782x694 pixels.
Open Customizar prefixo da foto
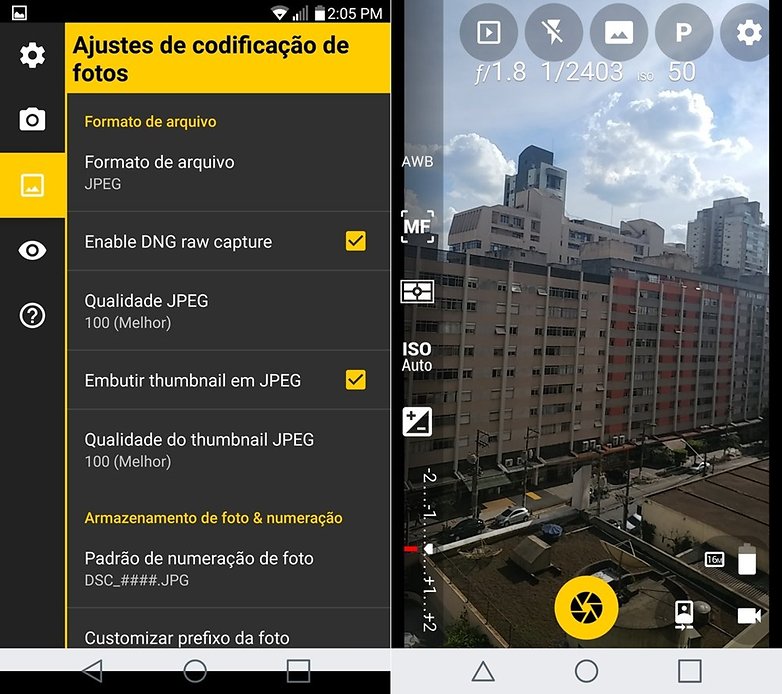pyautogui.click(x=227, y=637)
